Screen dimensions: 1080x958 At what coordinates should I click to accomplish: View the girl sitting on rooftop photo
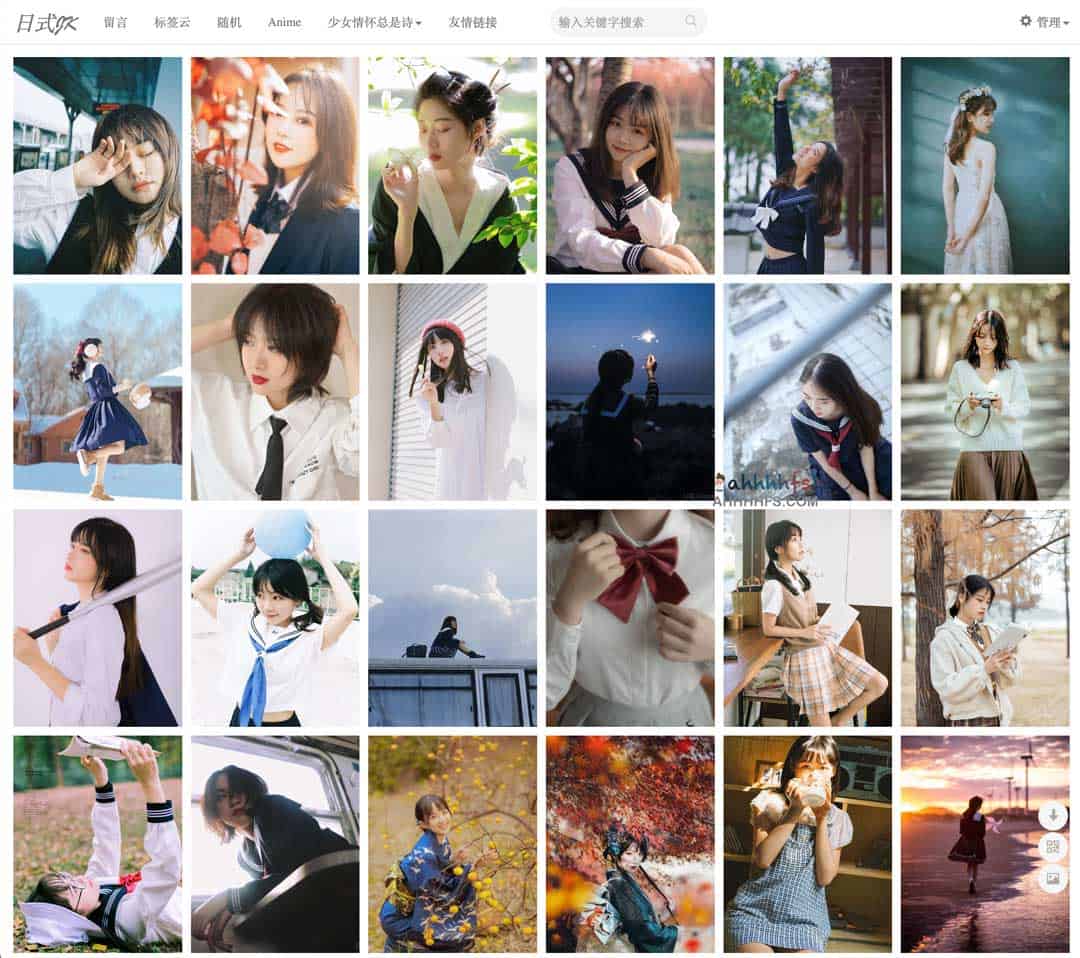click(x=452, y=618)
